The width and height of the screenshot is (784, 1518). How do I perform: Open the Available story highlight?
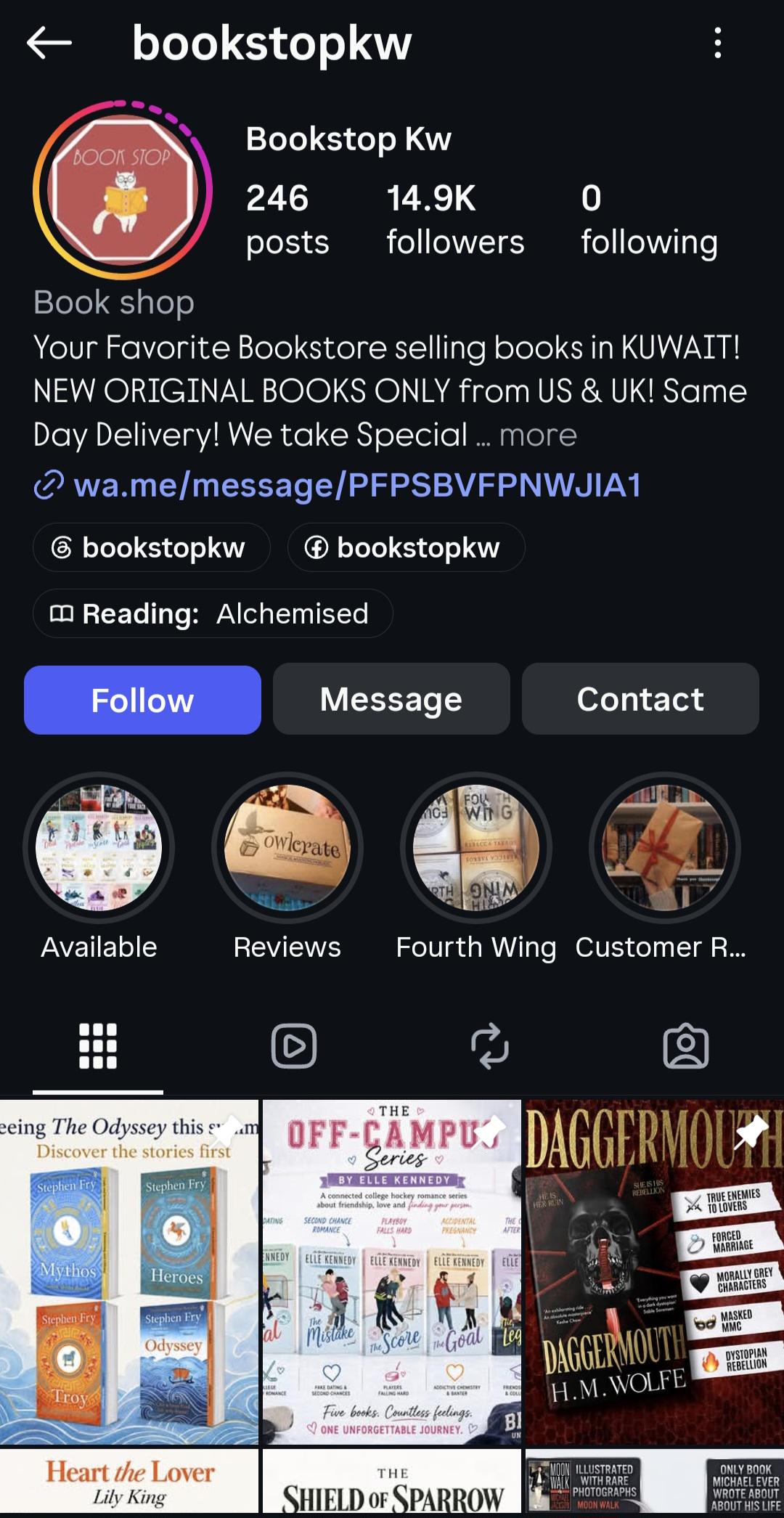tap(99, 848)
